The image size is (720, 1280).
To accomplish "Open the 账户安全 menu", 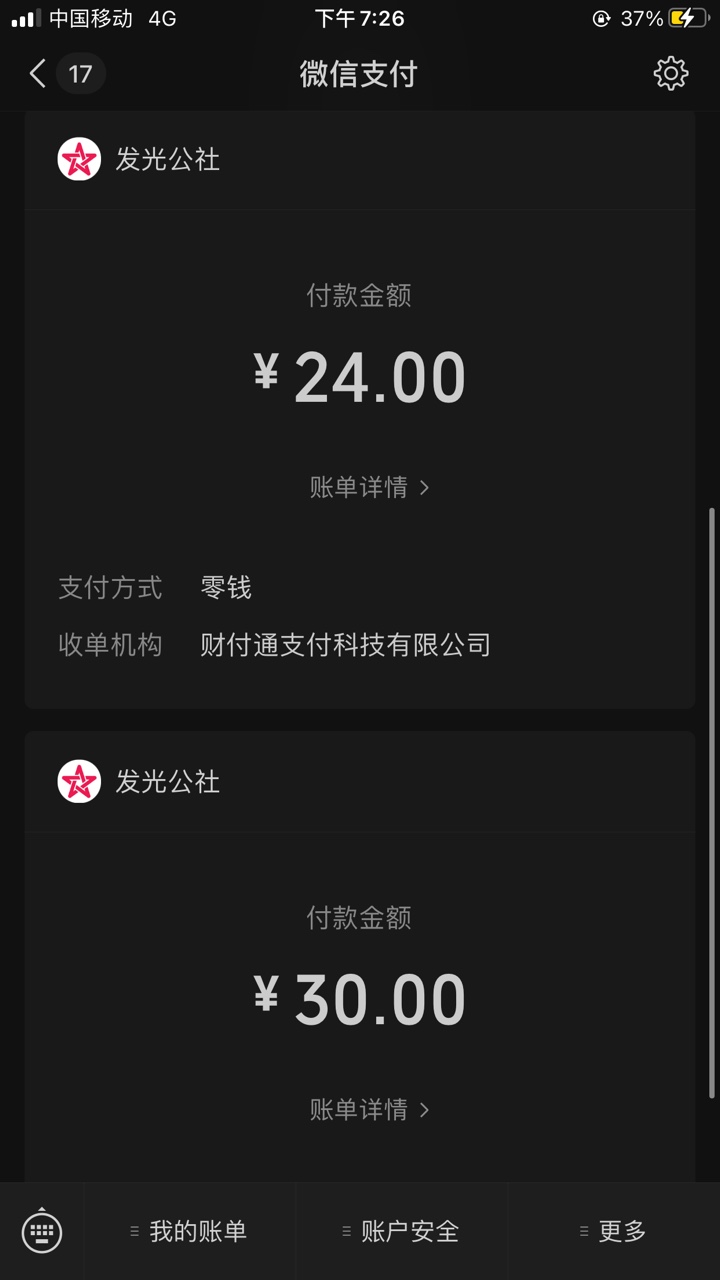I will [x=402, y=1231].
